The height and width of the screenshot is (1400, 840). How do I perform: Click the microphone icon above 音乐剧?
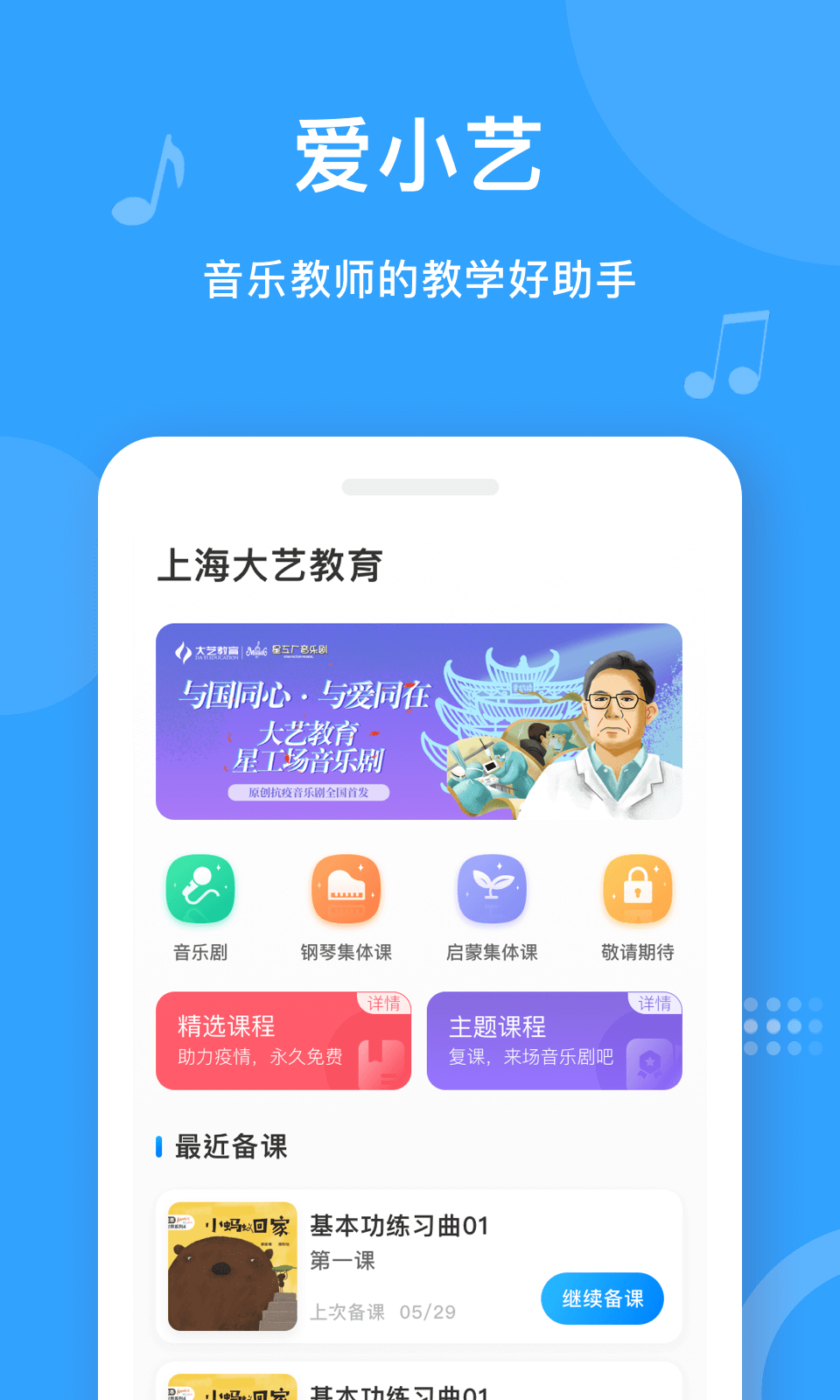coord(200,888)
